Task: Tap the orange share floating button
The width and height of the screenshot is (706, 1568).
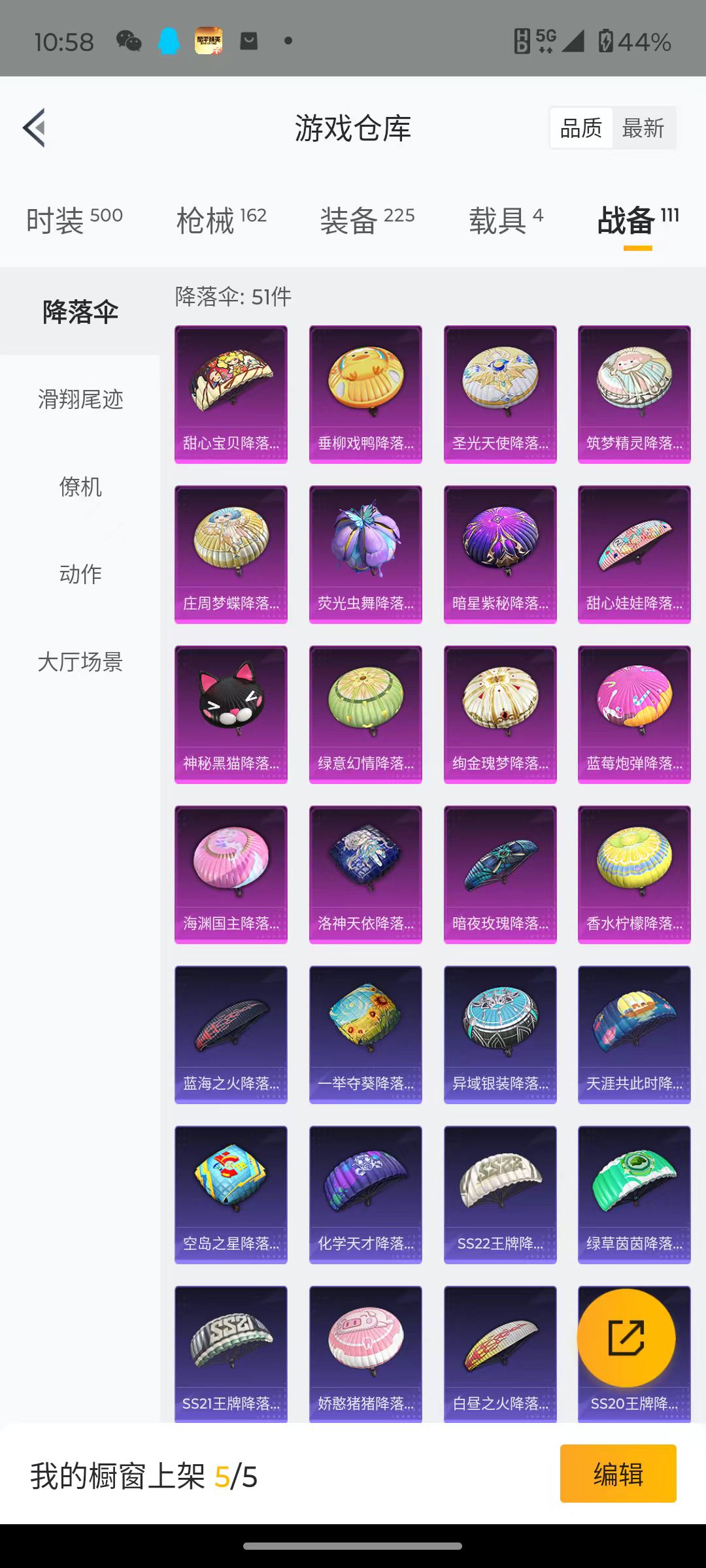Action: click(626, 1337)
